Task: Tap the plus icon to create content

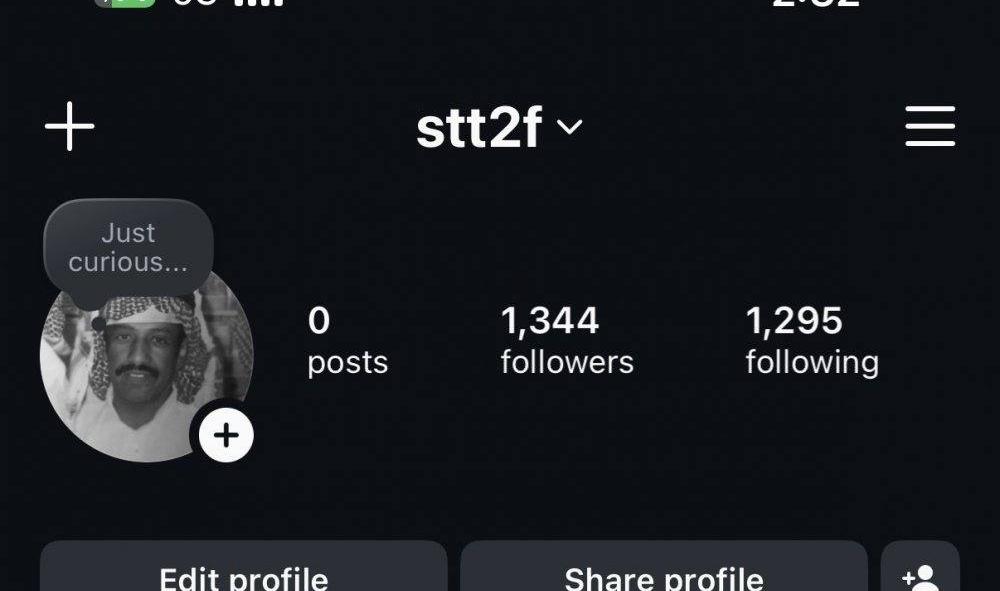Action: click(70, 128)
